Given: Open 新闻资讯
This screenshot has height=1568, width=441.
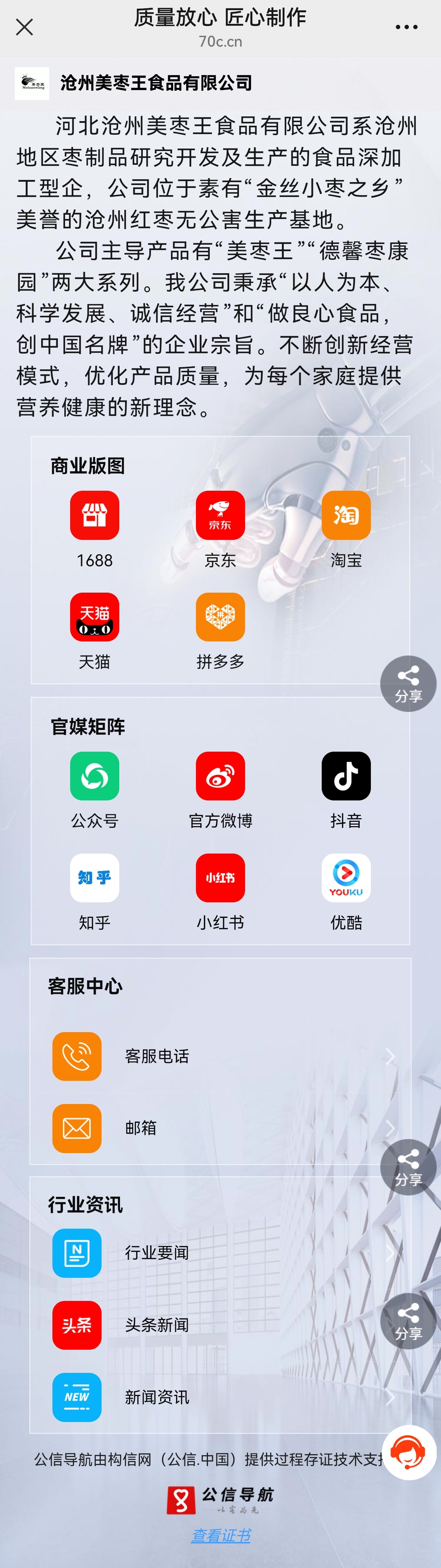Looking at the screenshot, I should [x=219, y=1397].
